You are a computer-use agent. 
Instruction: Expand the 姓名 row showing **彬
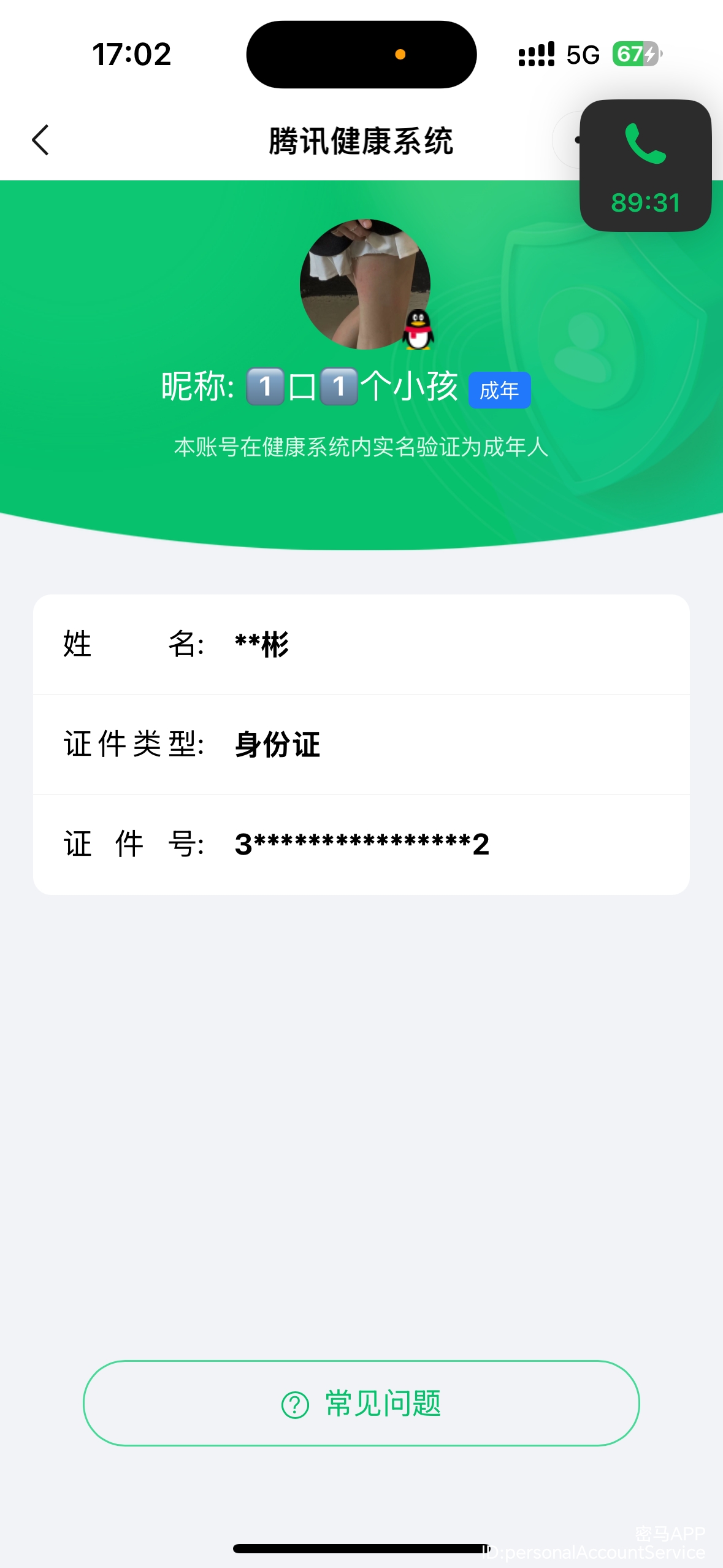361,644
